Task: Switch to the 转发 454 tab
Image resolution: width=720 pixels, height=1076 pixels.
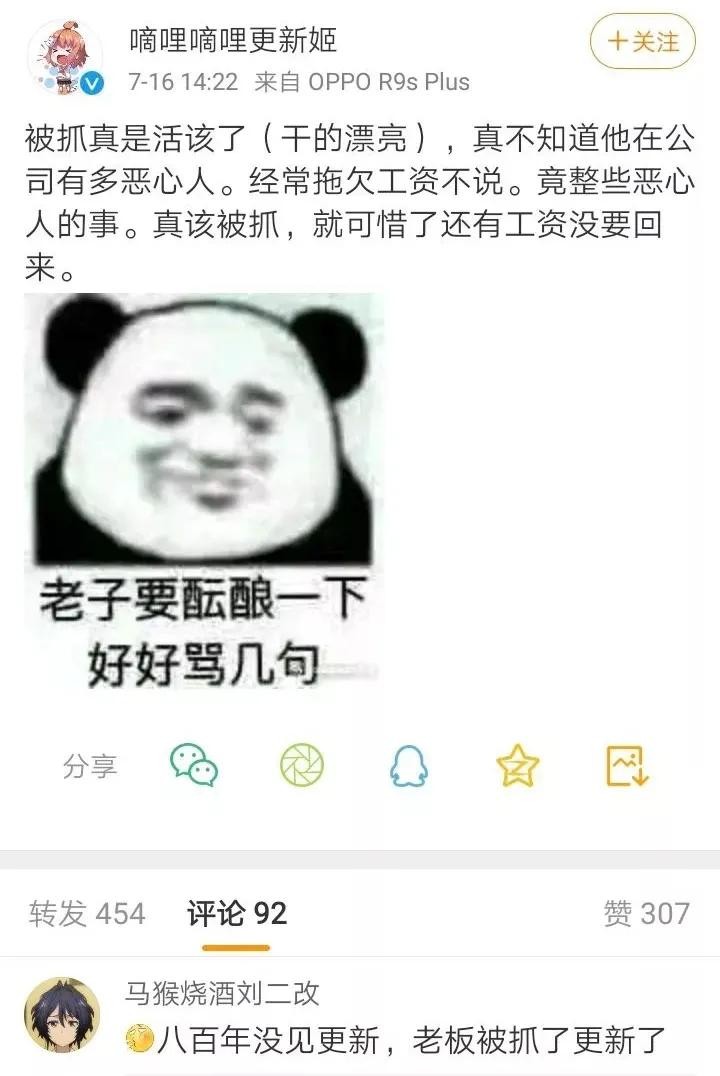Action: pos(87,913)
